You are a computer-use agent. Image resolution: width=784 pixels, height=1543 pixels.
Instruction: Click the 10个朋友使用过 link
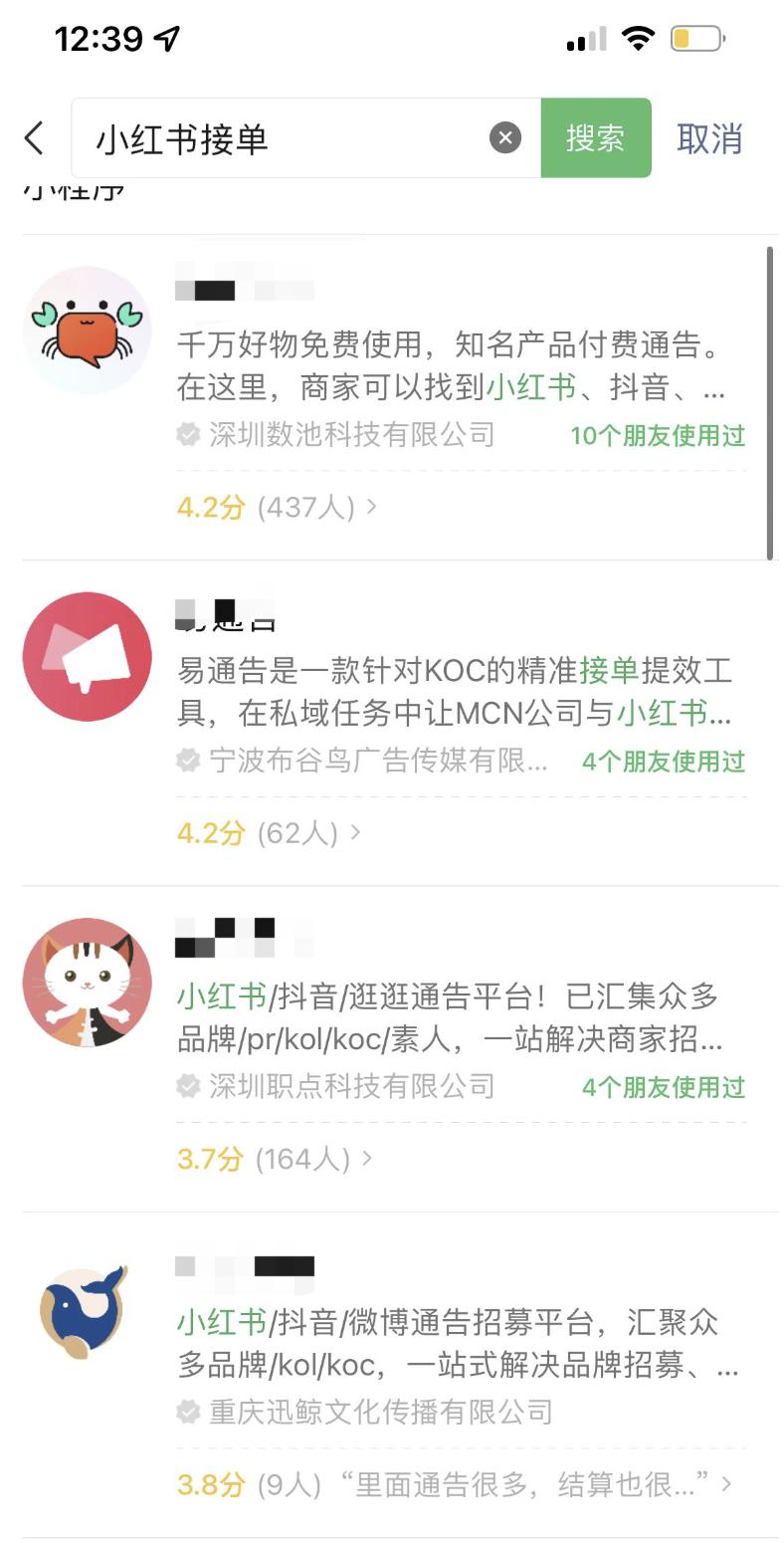click(x=657, y=436)
